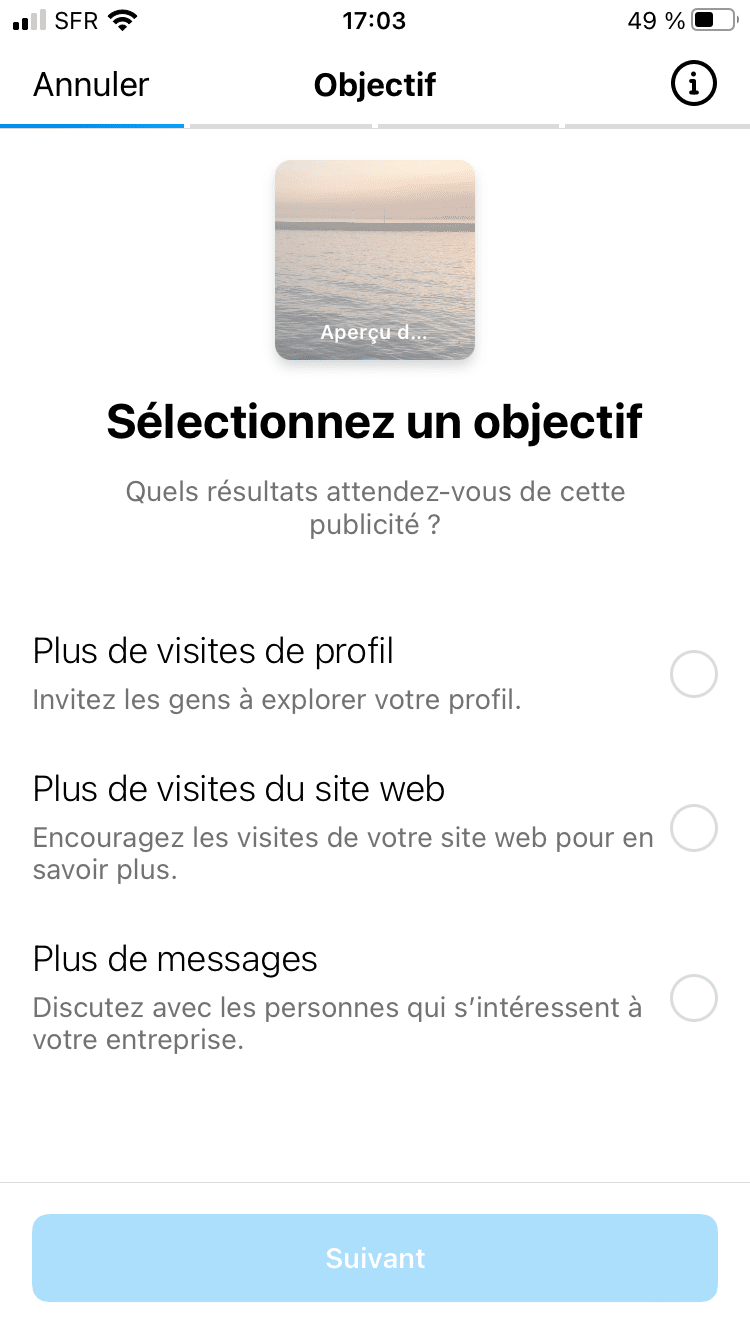Open the info panel via the (i) icon
Image resolution: width=750 pixels, height=1334 pixels.
tap(693, 84)
